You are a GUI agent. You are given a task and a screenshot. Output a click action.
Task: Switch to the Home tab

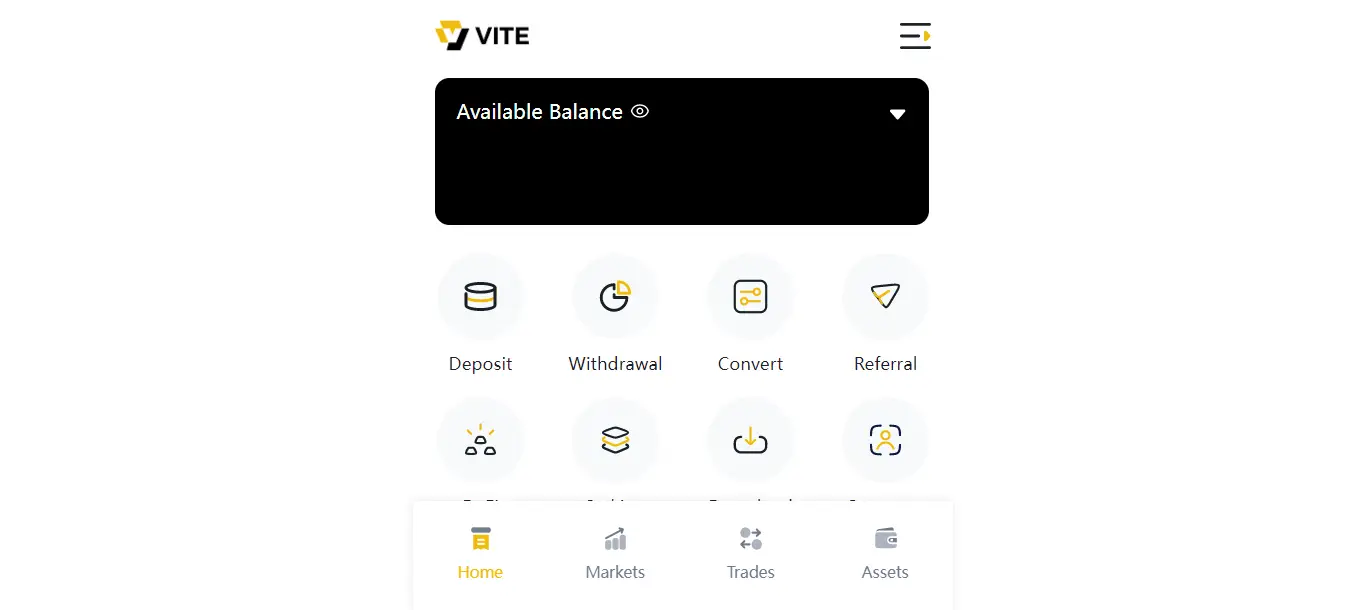coord(480,554)
